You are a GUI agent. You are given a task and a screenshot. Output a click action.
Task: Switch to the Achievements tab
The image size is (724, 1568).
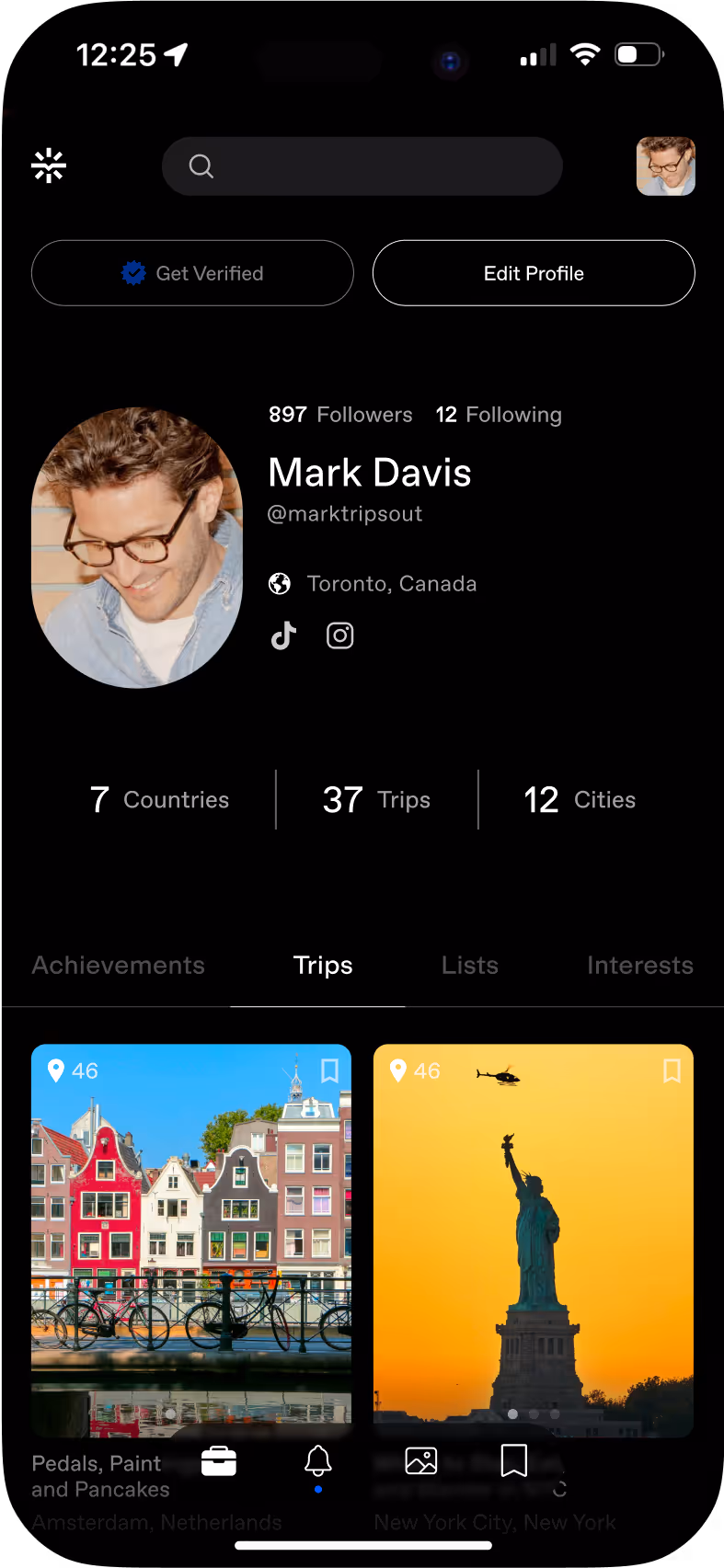(x=119, y=966)
